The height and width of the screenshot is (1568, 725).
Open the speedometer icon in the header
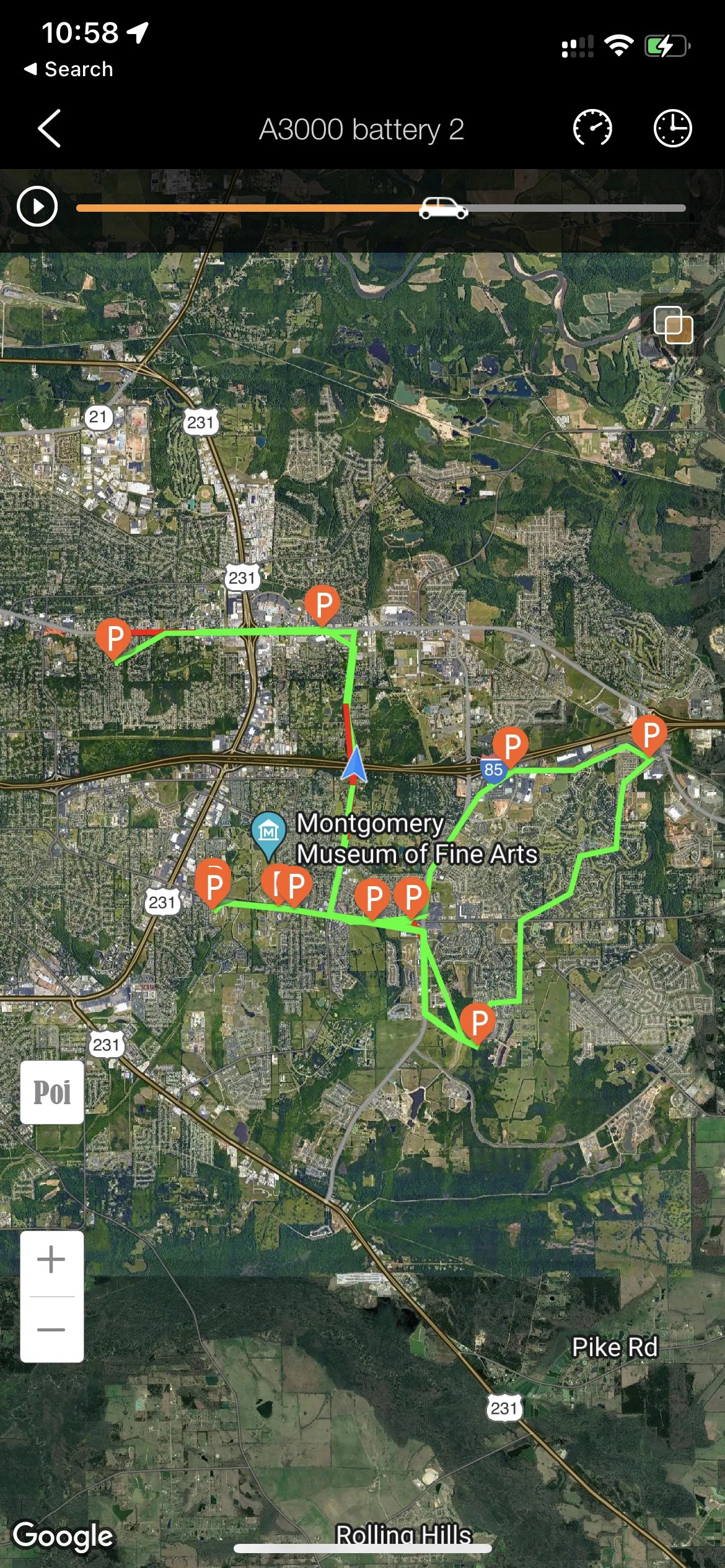pyautogui.click(x=592, y=129)
